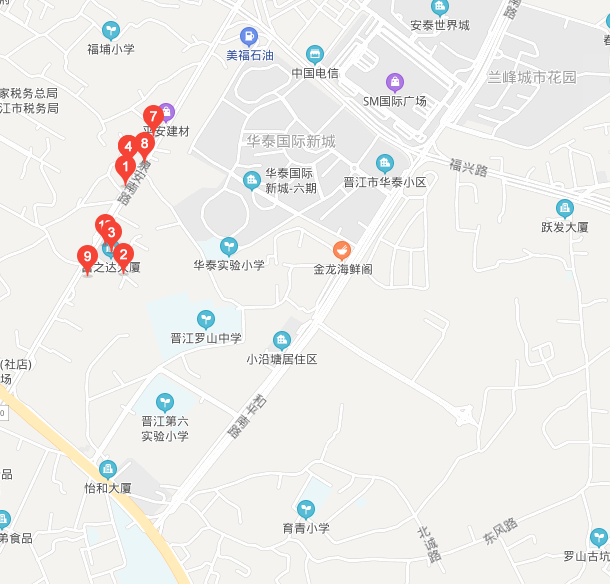
Task: Open the 福埔小学 school point
Action: pyautogui.click(x=111, y=30)
